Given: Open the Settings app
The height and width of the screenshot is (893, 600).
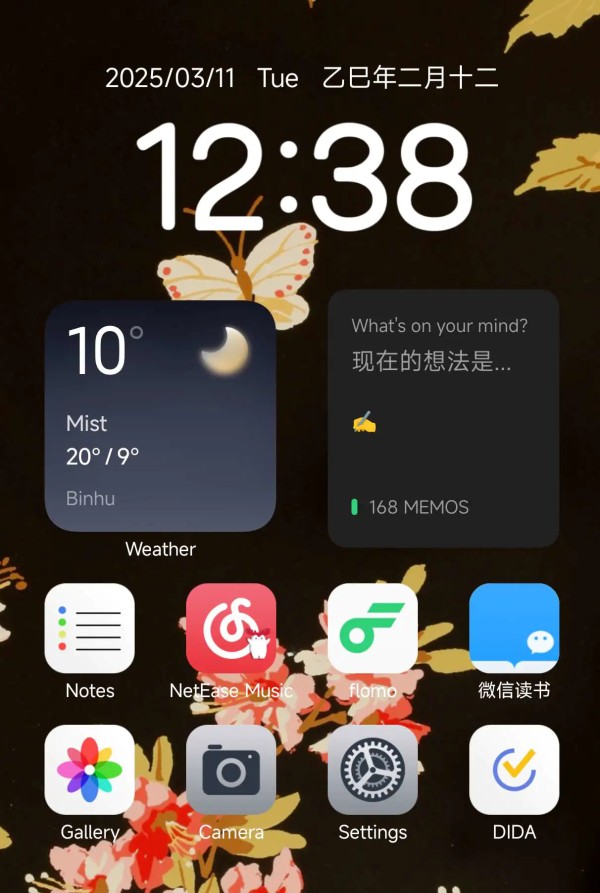Looking at the screenshot, I should [372, 770].
